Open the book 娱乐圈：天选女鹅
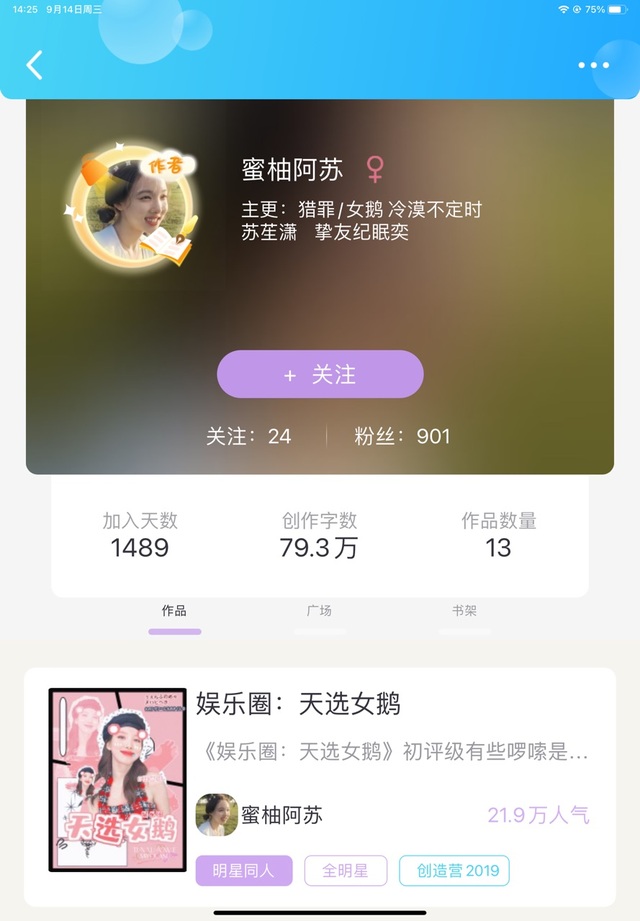The image size is (640, 921). (298, 704)
